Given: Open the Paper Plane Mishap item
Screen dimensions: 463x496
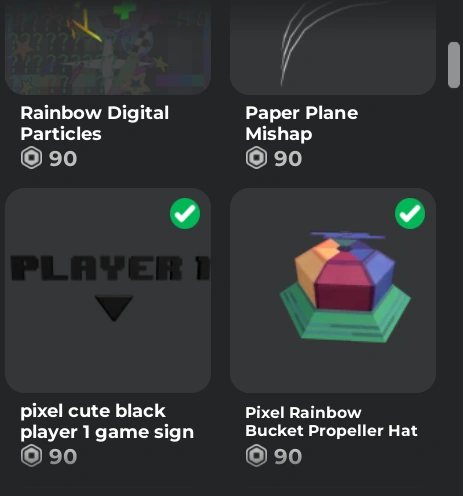Looking at the screenshot, I should pyautogui.click(x=333, y=47).
